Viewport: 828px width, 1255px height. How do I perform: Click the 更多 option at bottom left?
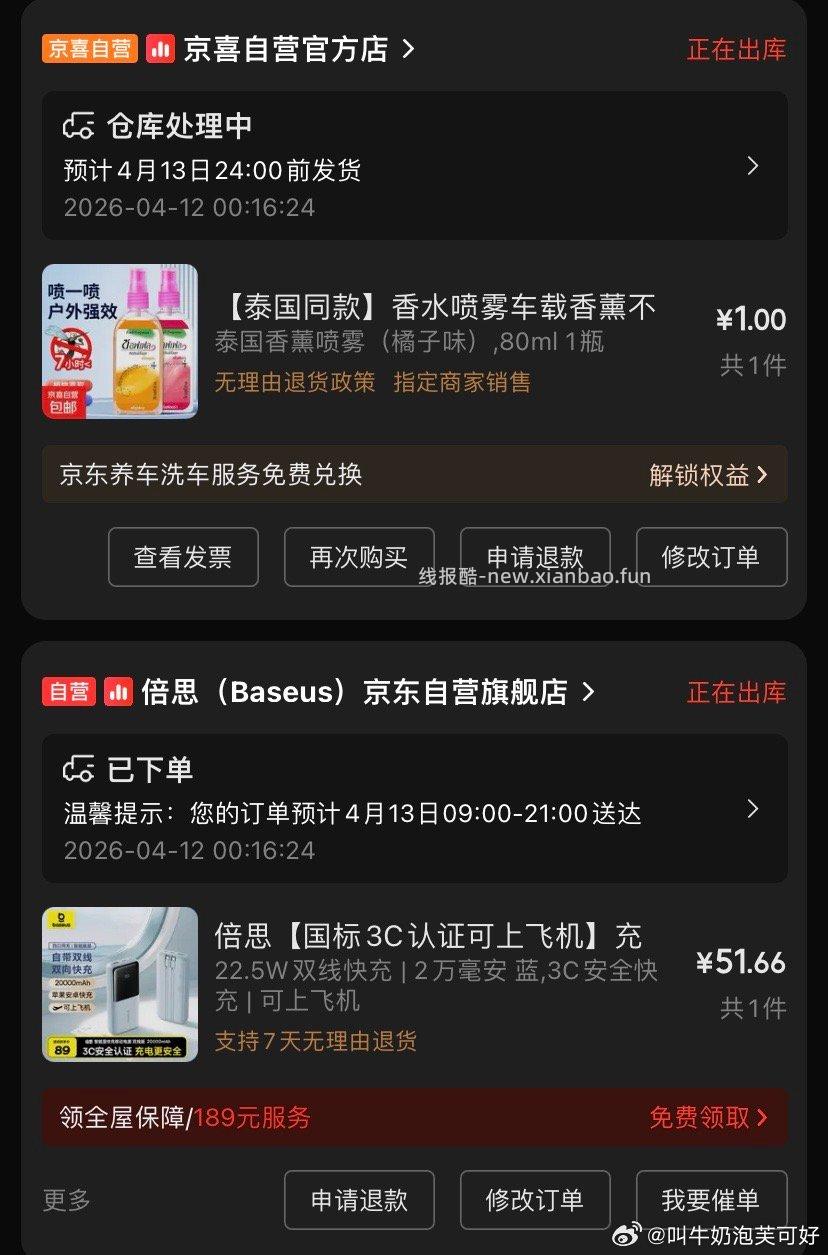pyautogui.click(x=64, y=1200)
